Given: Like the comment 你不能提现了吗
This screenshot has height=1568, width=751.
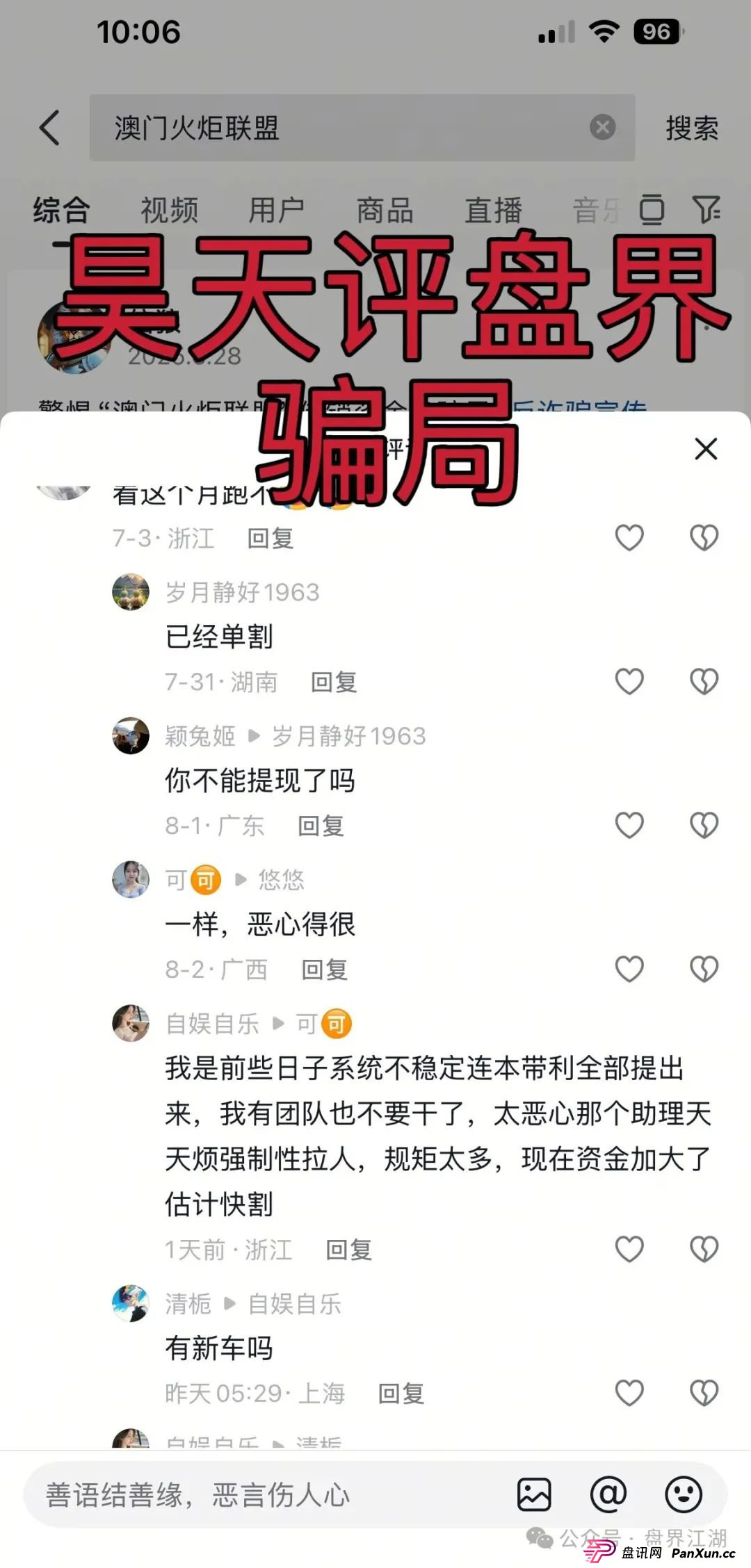Looking at the screenshot, I should [x=629, y=825].
